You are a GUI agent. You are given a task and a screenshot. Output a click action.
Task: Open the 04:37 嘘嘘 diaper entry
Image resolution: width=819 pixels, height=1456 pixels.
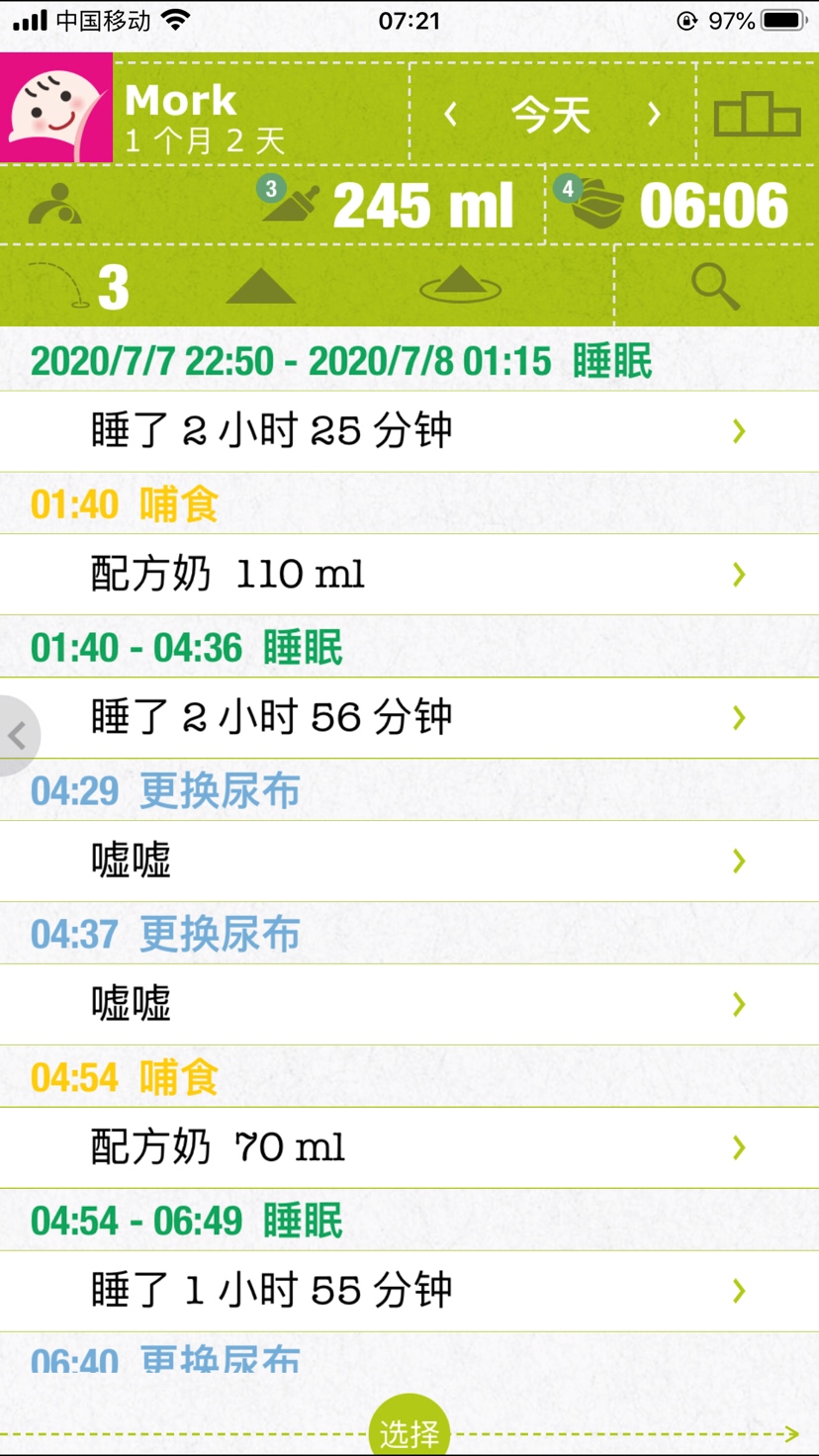click(x=409, y=1005)
